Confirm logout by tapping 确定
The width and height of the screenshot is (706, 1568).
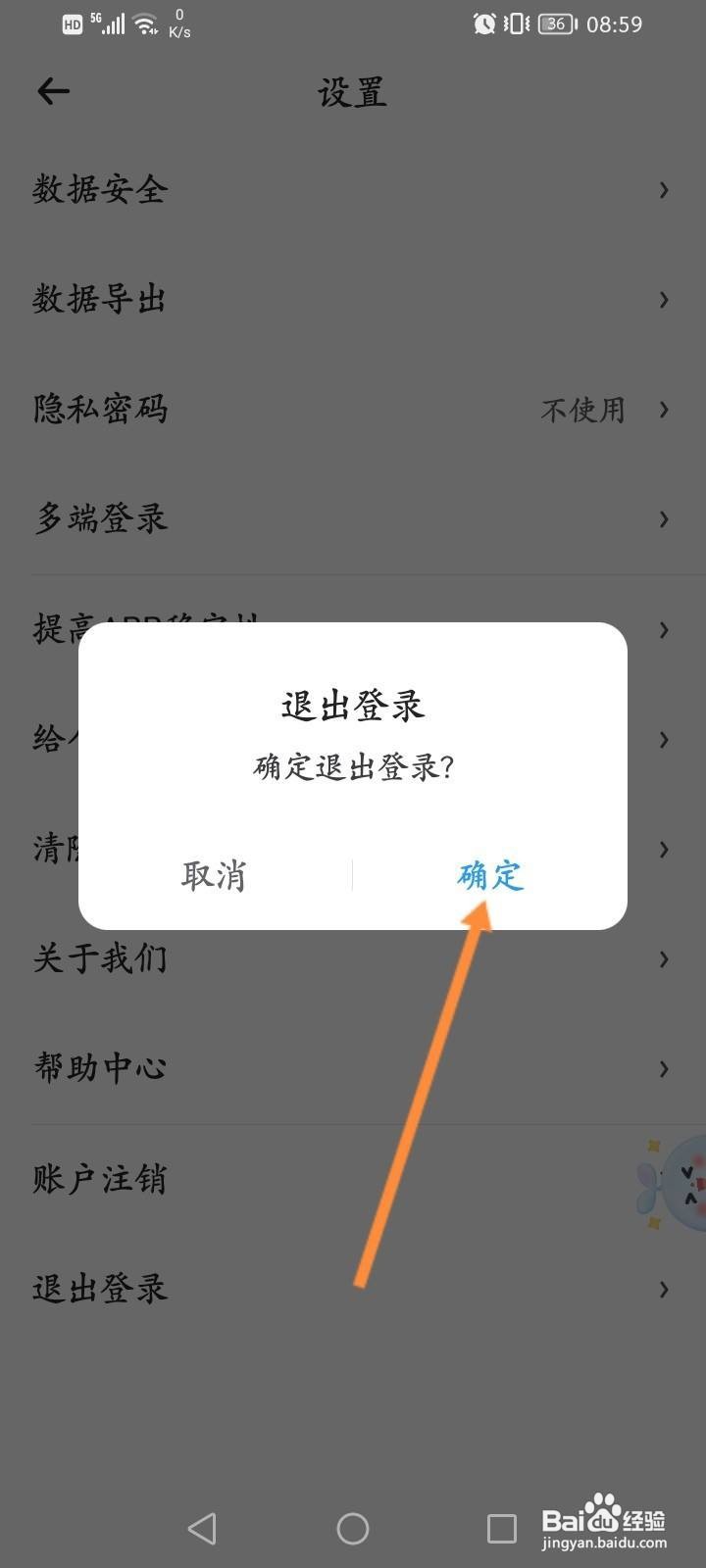point(489,876)
